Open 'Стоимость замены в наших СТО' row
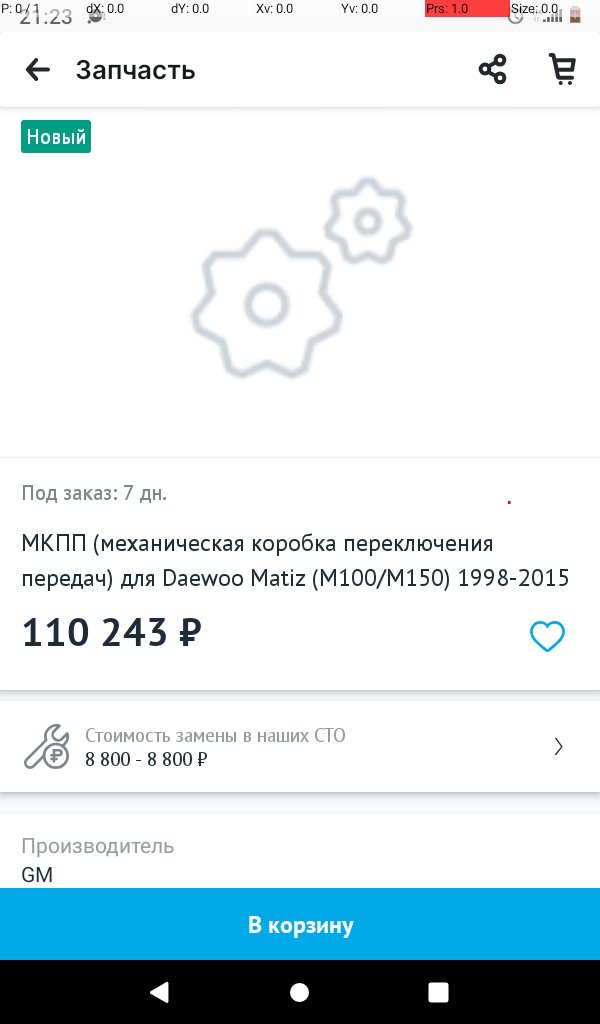This screenshot has width=600, height=1024. point(300,747)
